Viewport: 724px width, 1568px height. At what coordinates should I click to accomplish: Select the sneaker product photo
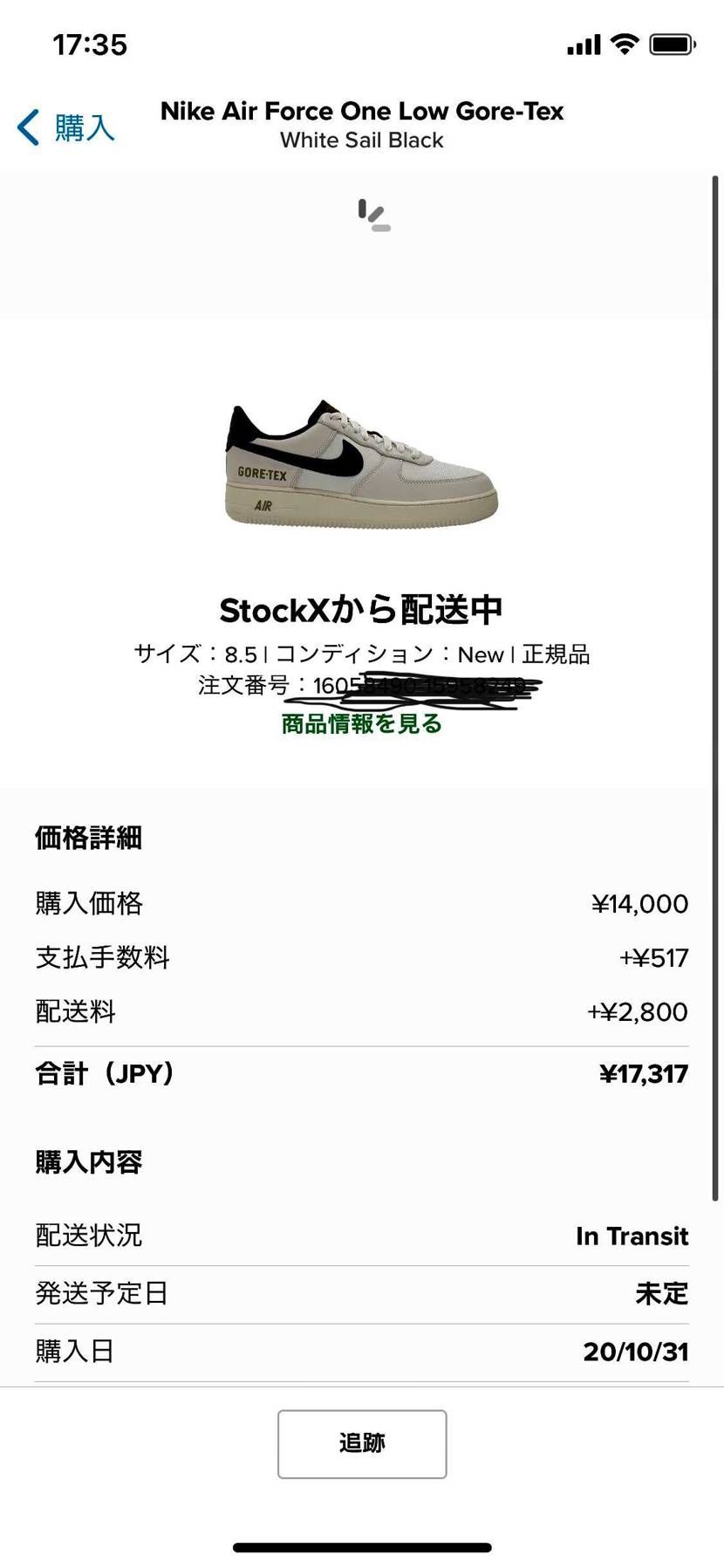(x=362, y=462)
